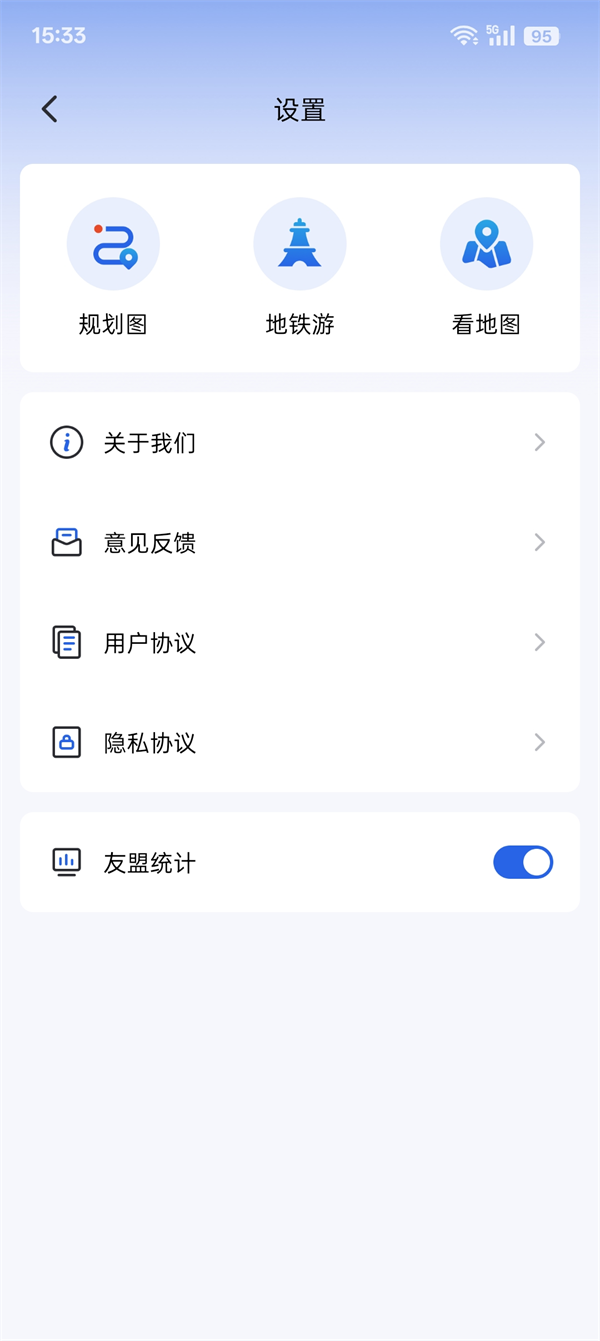View the 用户协议
The image size is (600, 1341).
[300, 642]
